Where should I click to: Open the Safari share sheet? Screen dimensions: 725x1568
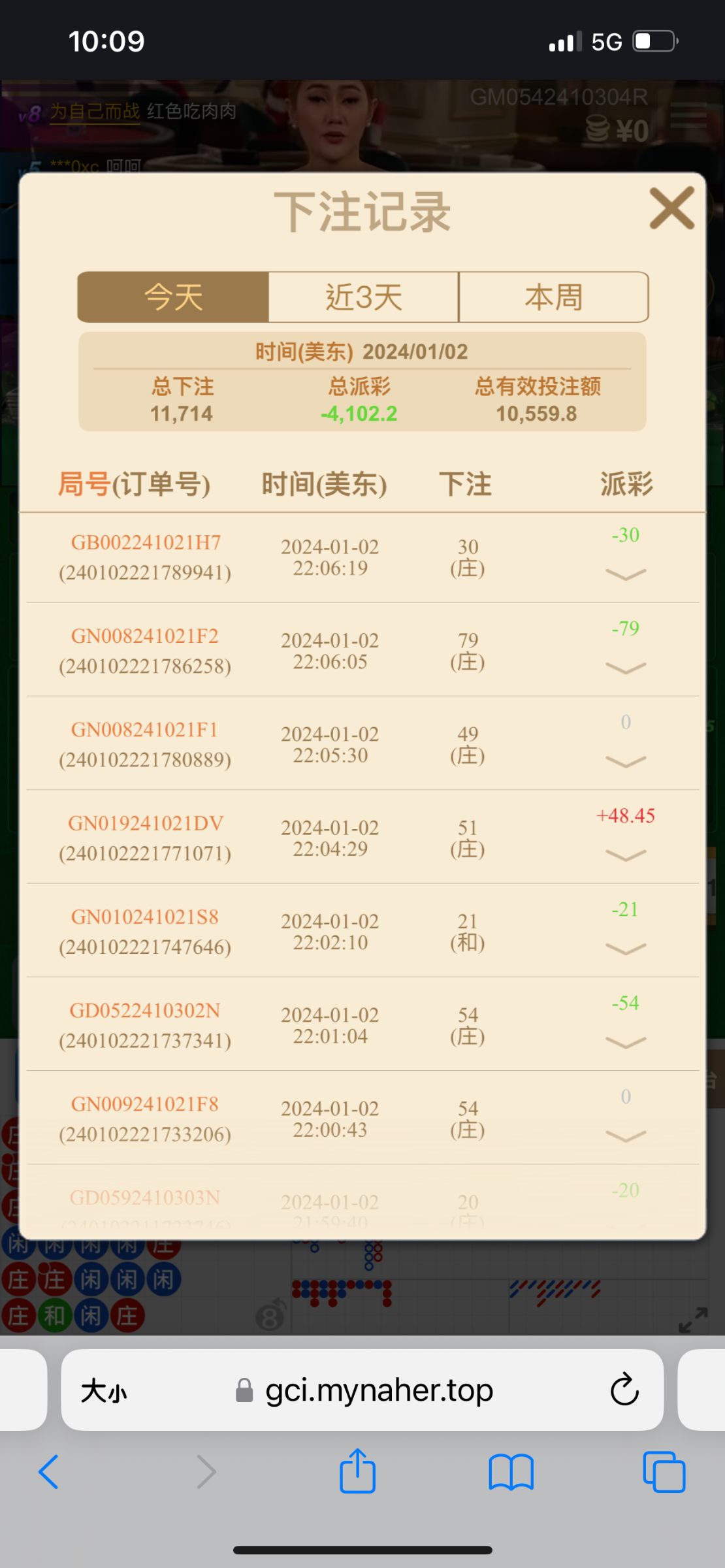tap(357, 1472)
